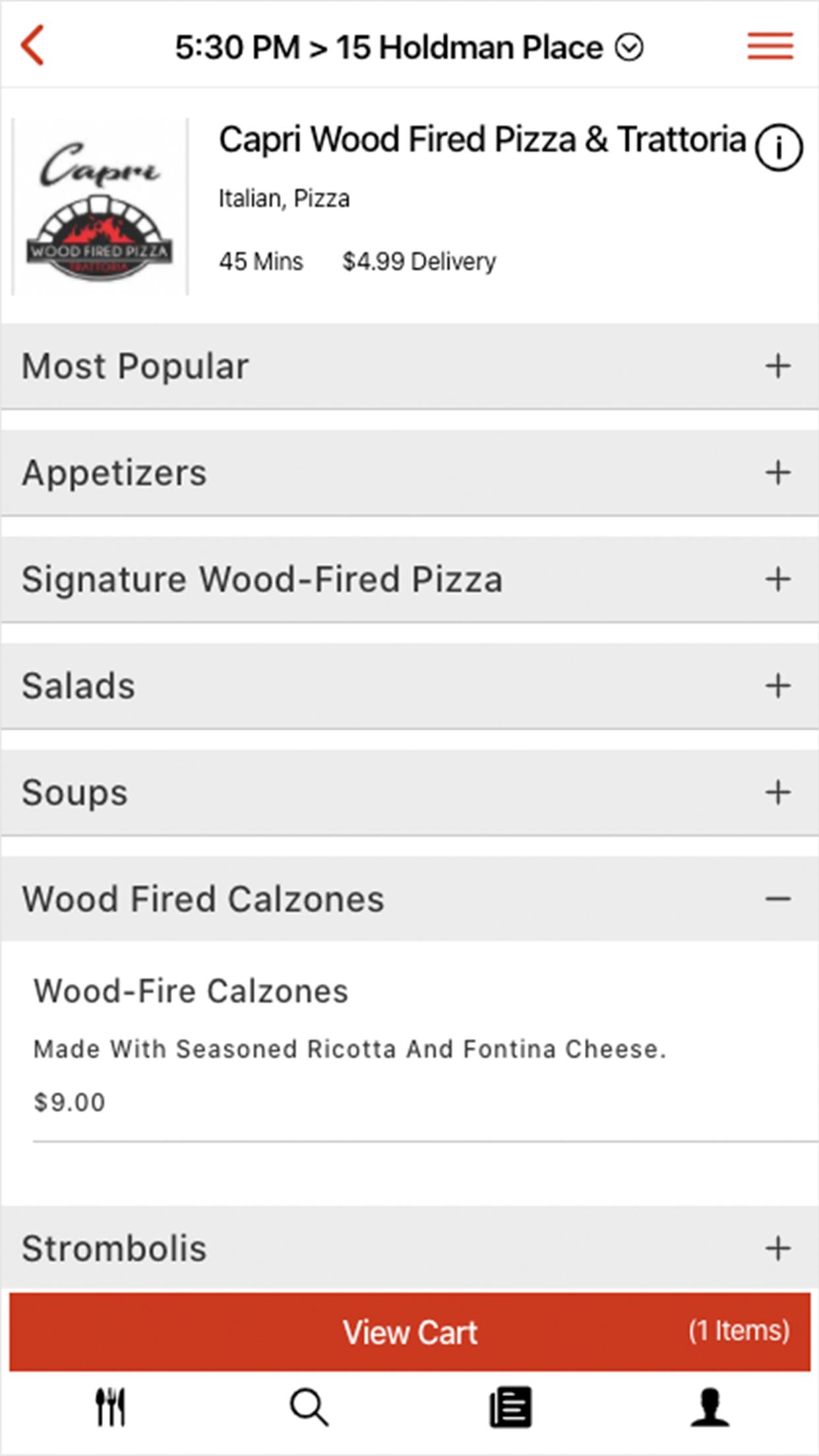Expand the Strombolis section

(x=409, y=1248)
